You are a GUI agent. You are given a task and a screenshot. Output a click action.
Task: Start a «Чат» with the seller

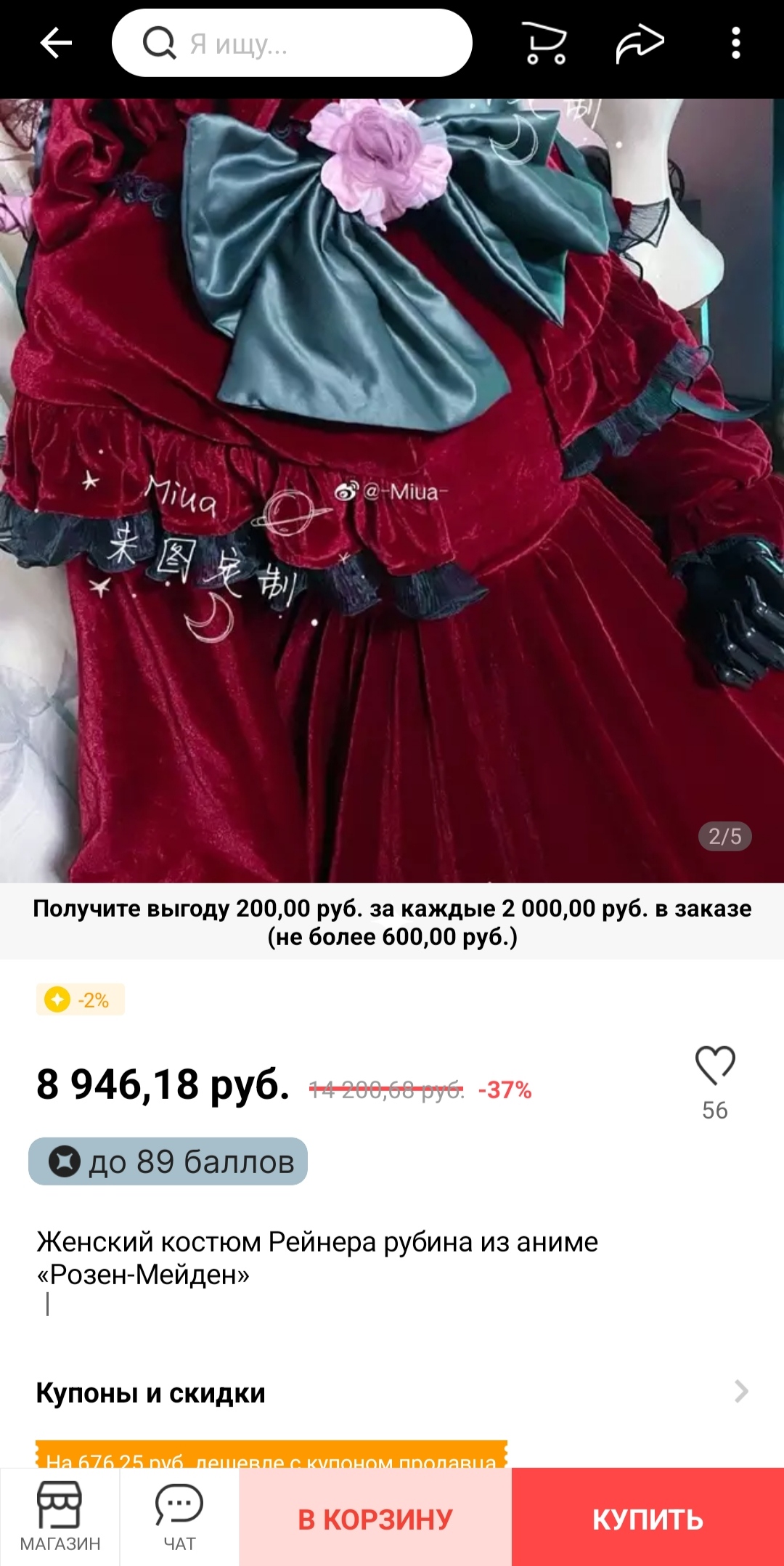pyautogui.click(x=179, y=1517)
